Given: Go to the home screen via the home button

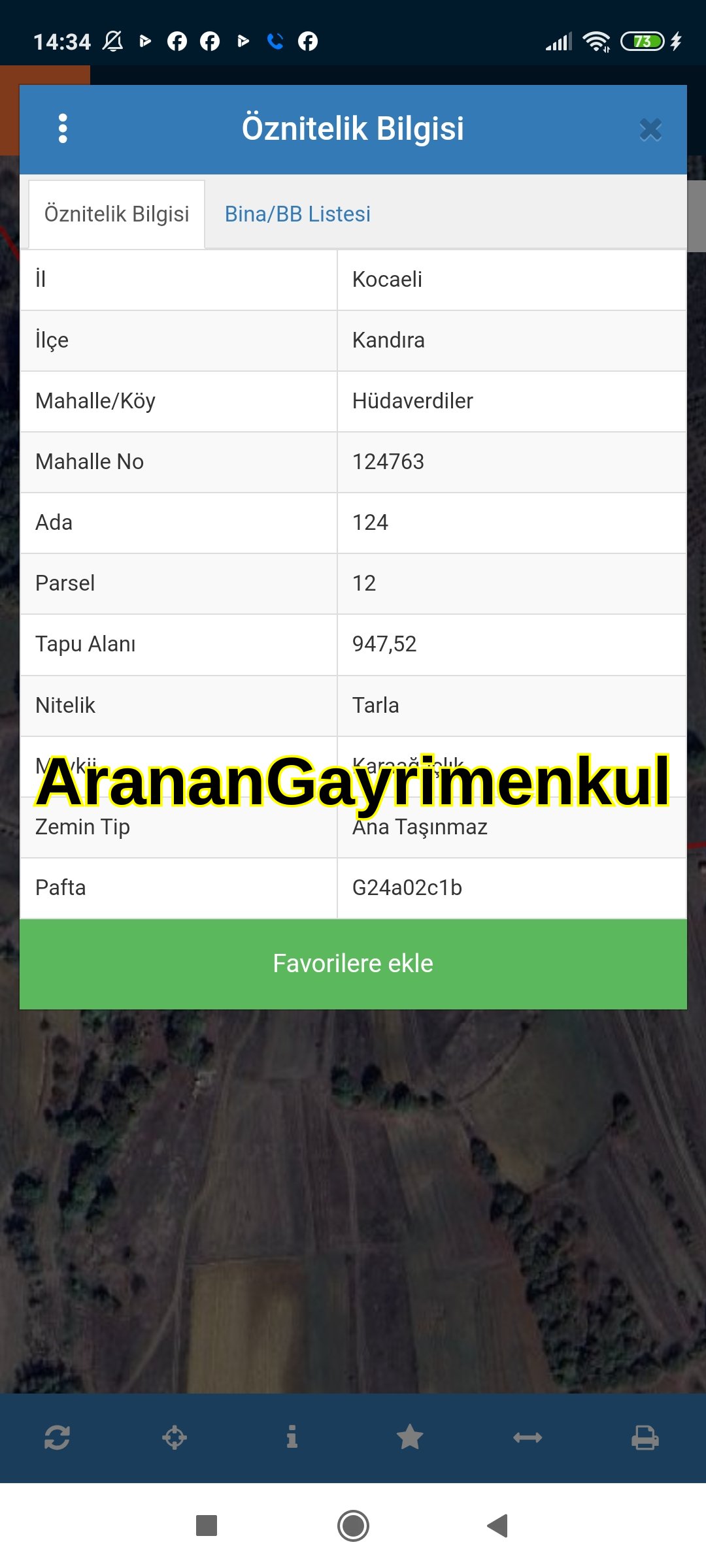Looking at the screenshot, I should click(353, 1526).
